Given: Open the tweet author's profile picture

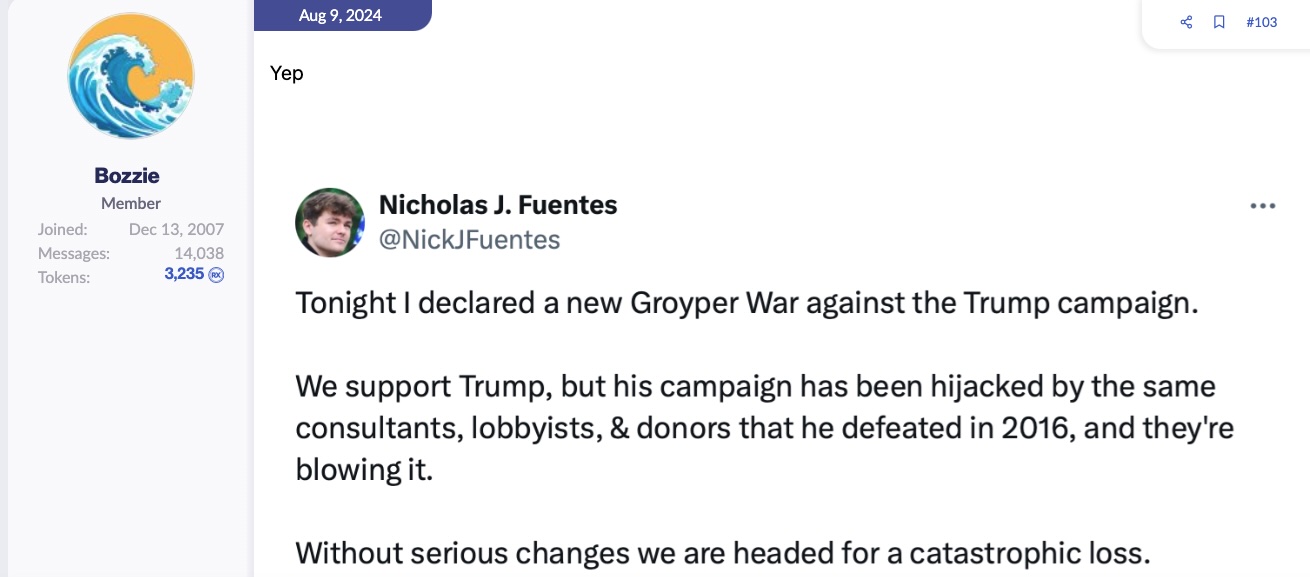Looking at the screenshot, I should pyautogui.click(x=330, y=222).
